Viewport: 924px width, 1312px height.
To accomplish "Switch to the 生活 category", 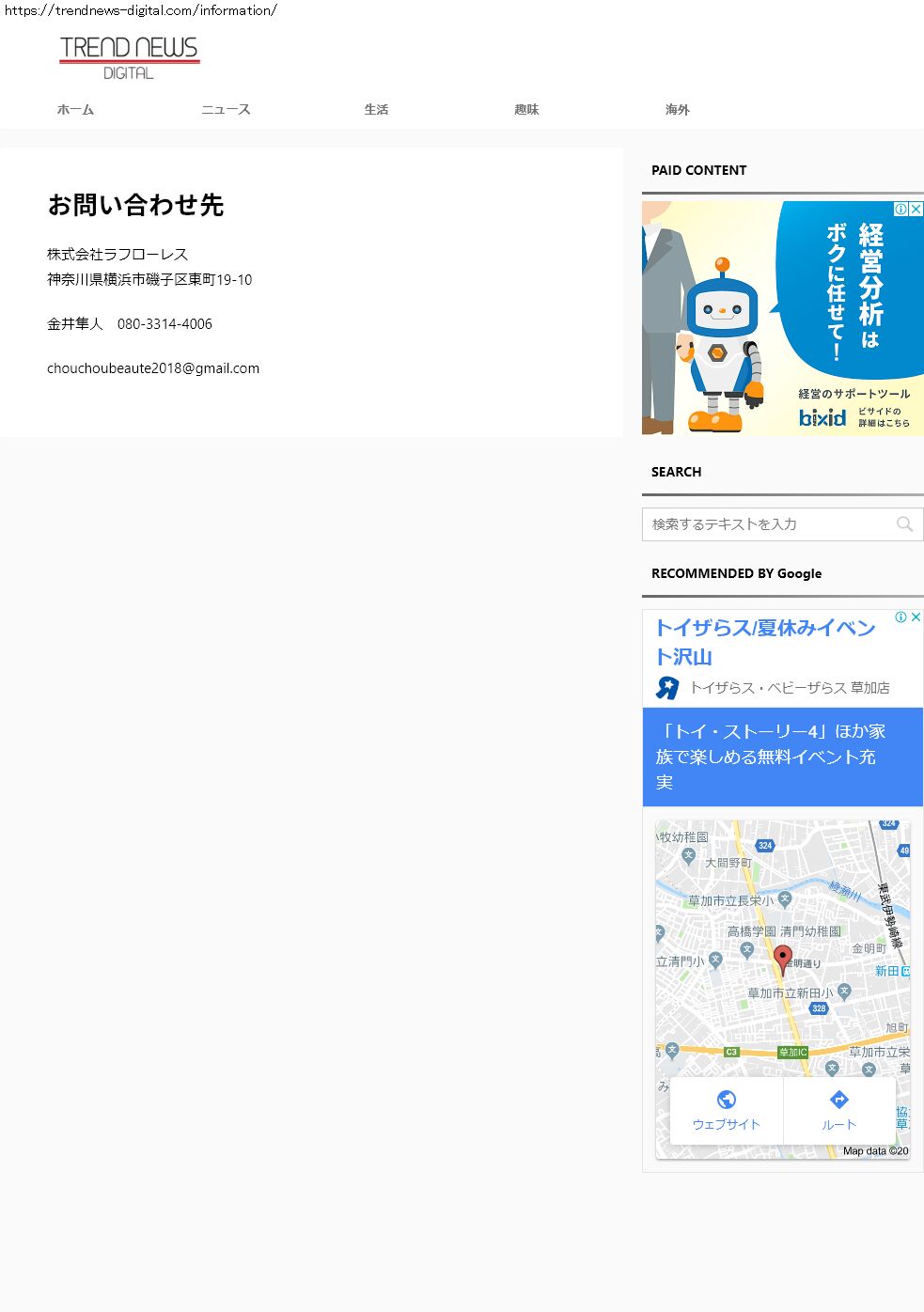I will click(376, 110).
